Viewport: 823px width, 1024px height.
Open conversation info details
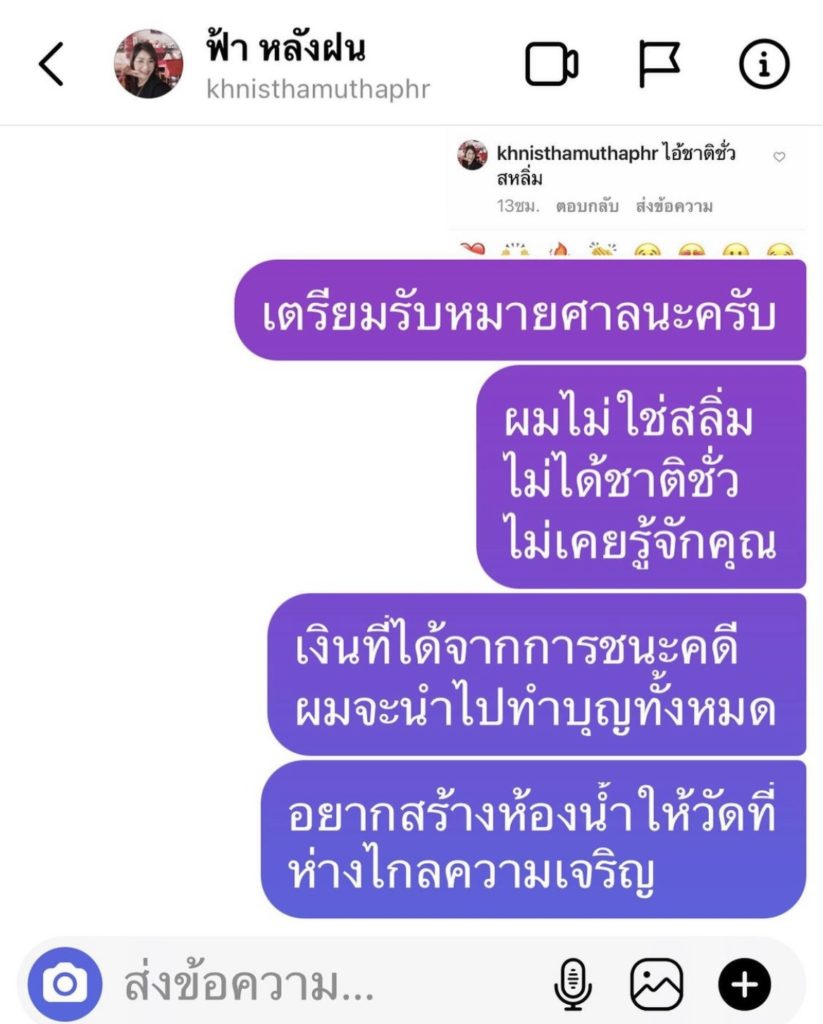tap(764, 65)
